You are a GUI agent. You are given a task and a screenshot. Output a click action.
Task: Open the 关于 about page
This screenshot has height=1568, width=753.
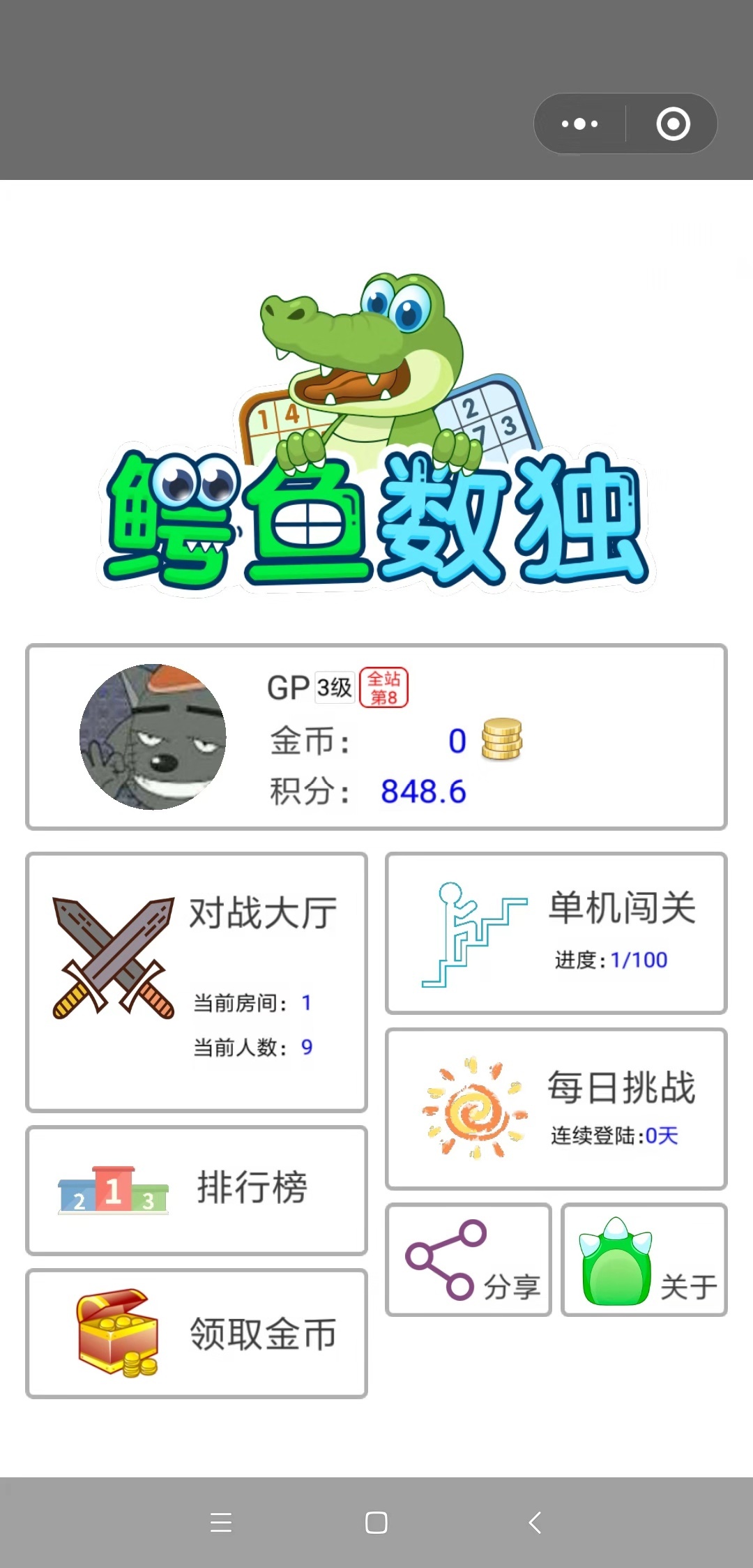click(644, 1260)
